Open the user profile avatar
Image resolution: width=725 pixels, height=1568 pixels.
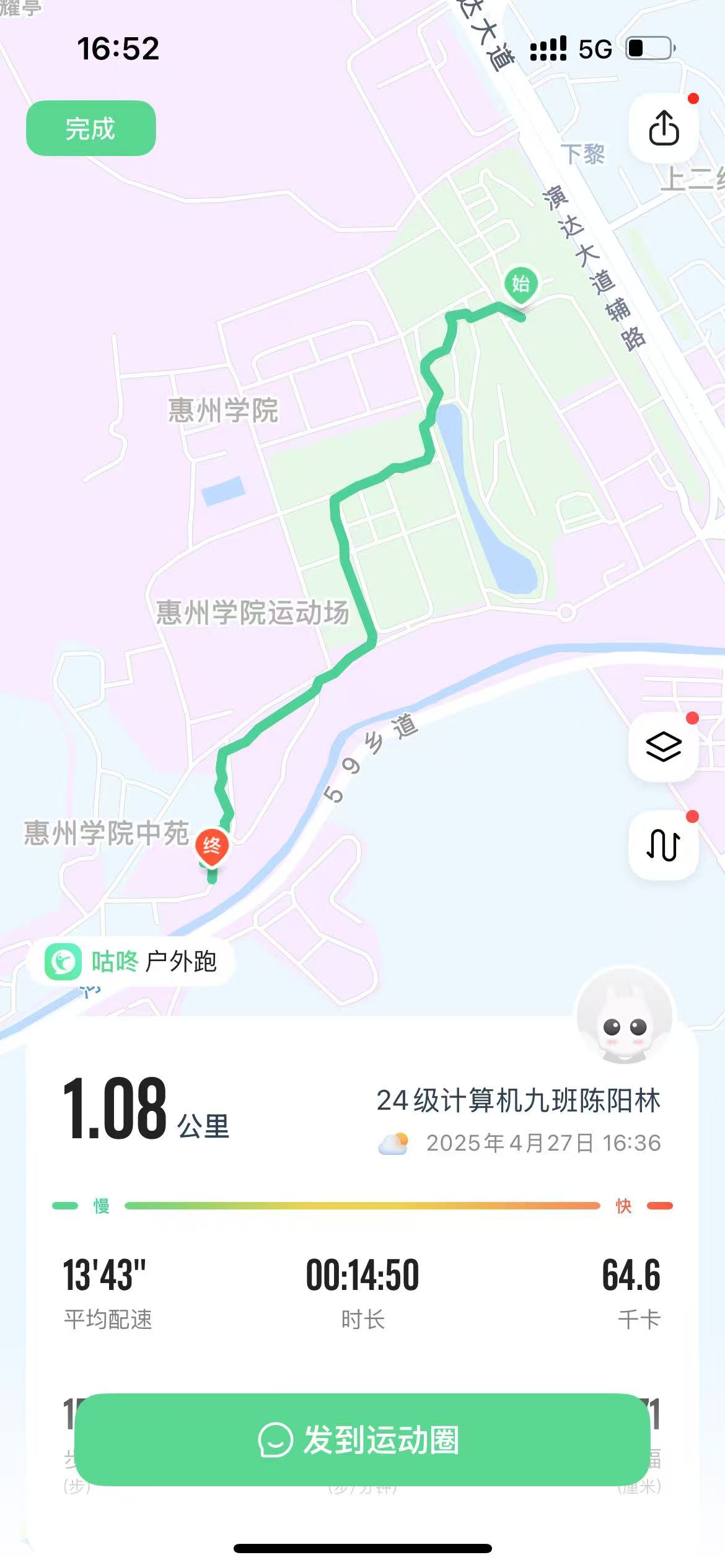[625, 1016]
